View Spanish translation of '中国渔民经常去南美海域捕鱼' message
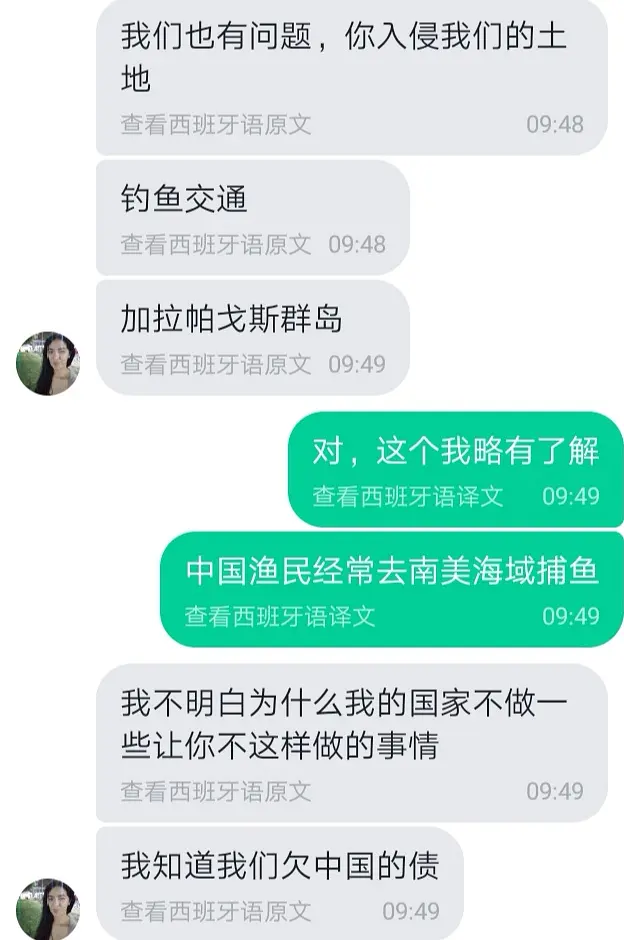Screen dimensions: 624x940 click(x=280, y=616)
